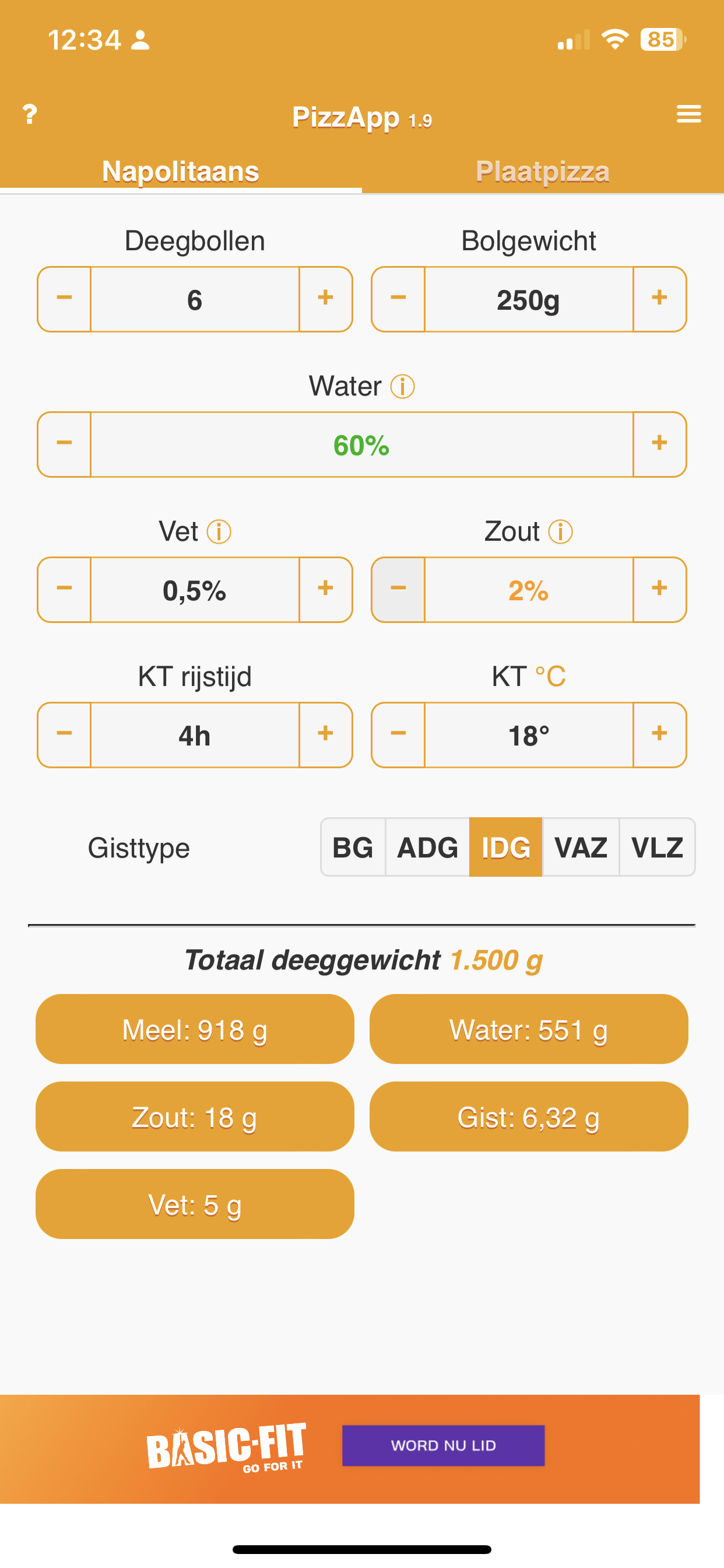Select the VLZ yeast type
Screen dimensions: 724x1568
click(x=657, y=846)
